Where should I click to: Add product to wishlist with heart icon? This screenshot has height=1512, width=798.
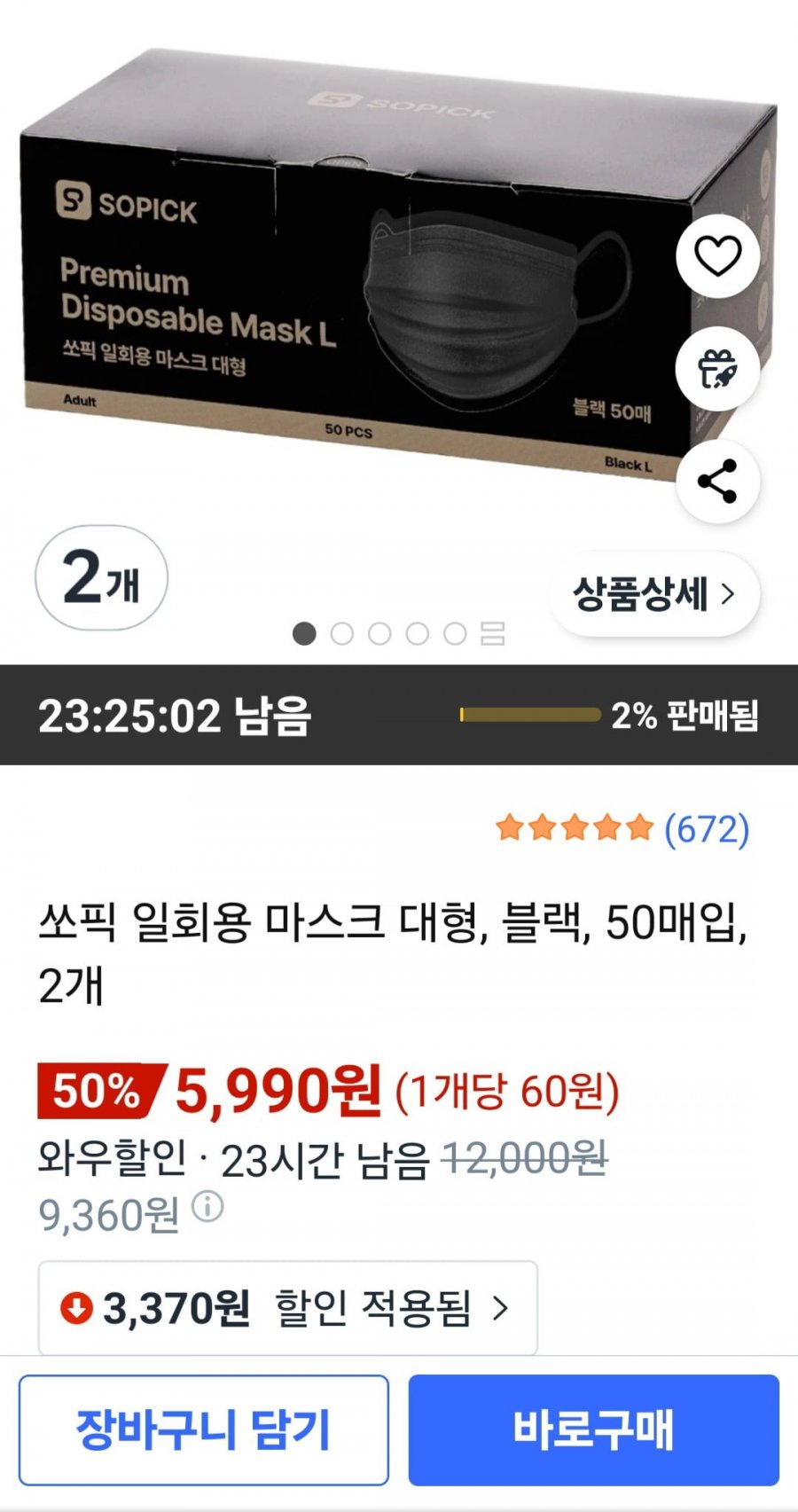coord(717,256)
